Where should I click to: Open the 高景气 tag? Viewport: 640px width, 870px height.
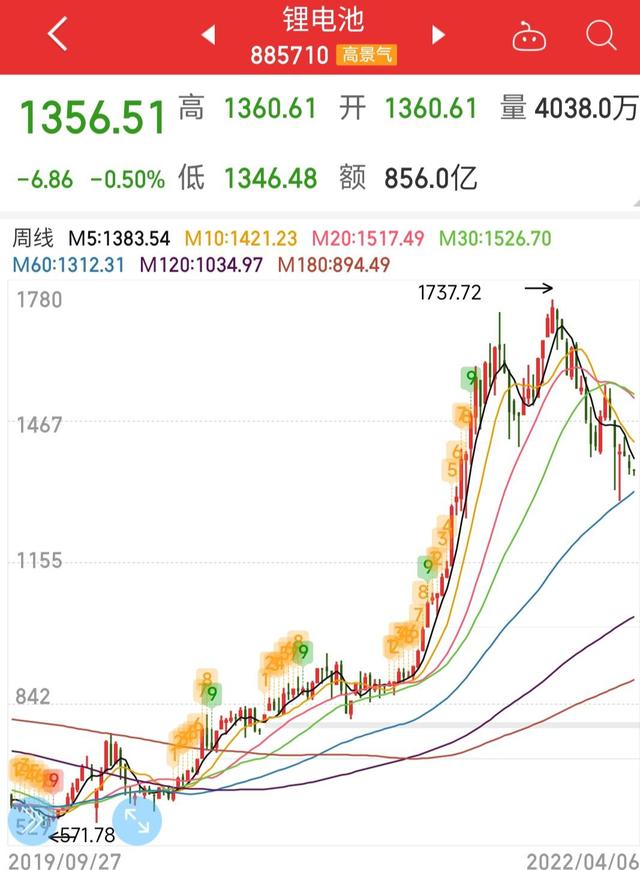pos(369,55)
